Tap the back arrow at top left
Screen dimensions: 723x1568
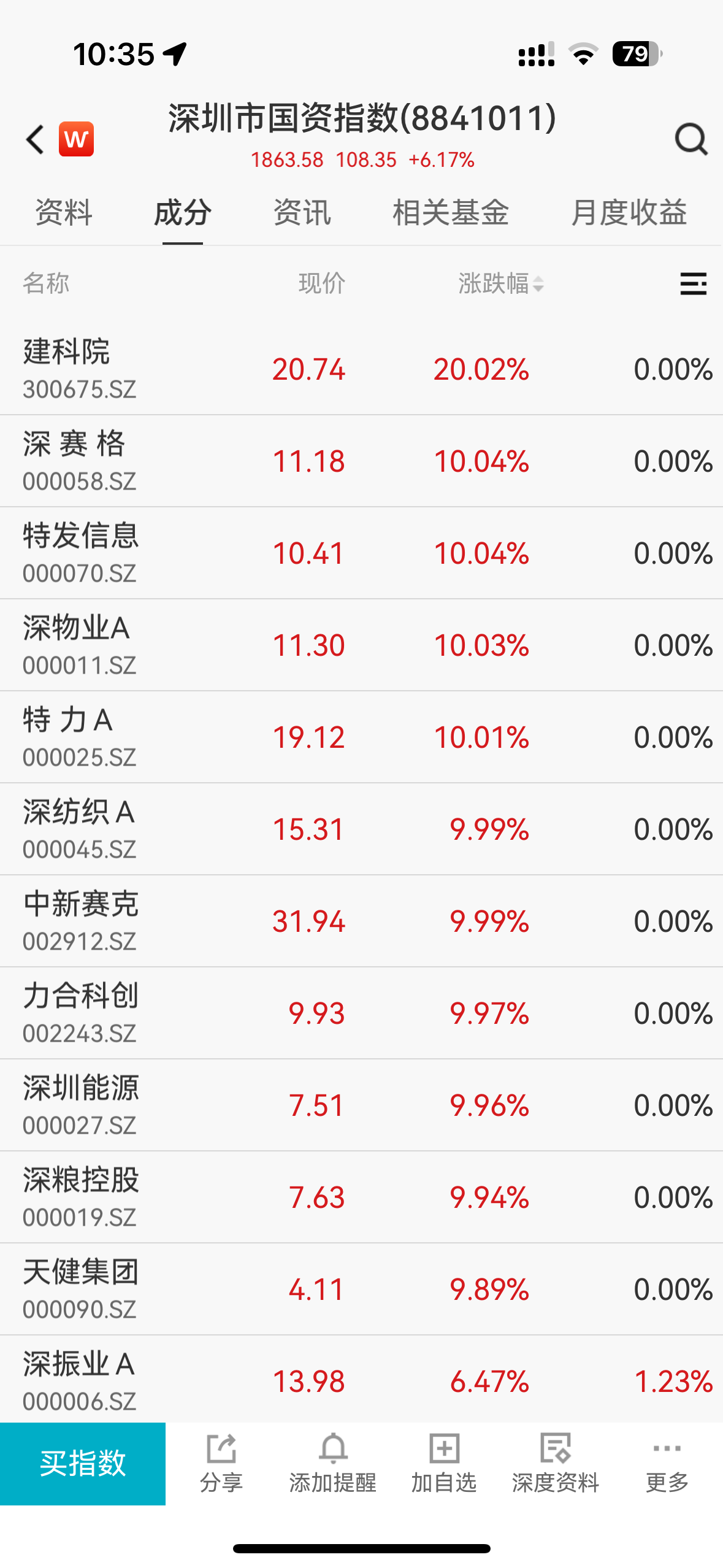(x=35, y=140)
